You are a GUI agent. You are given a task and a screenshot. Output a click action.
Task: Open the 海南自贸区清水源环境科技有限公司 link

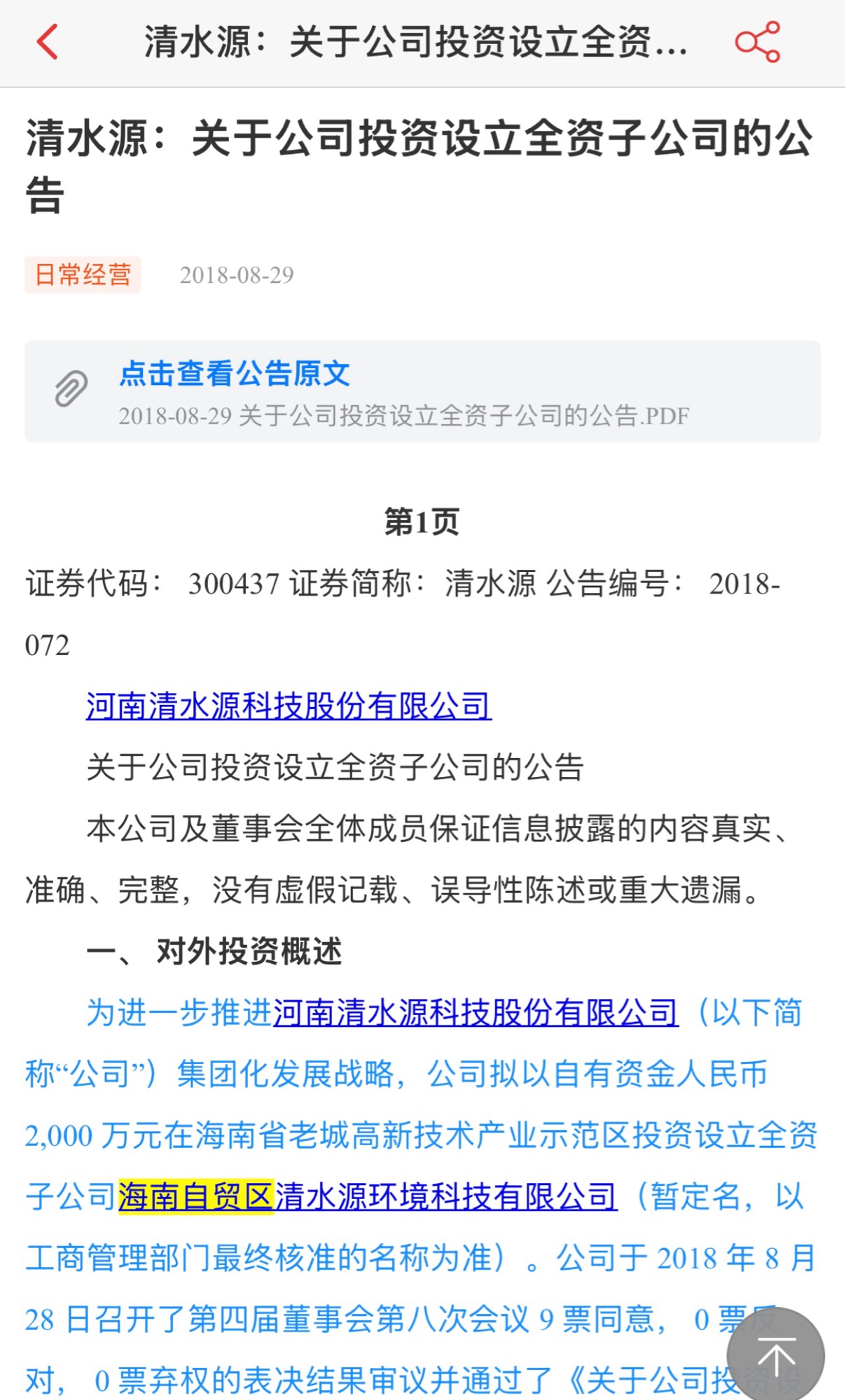[368, 1196]
